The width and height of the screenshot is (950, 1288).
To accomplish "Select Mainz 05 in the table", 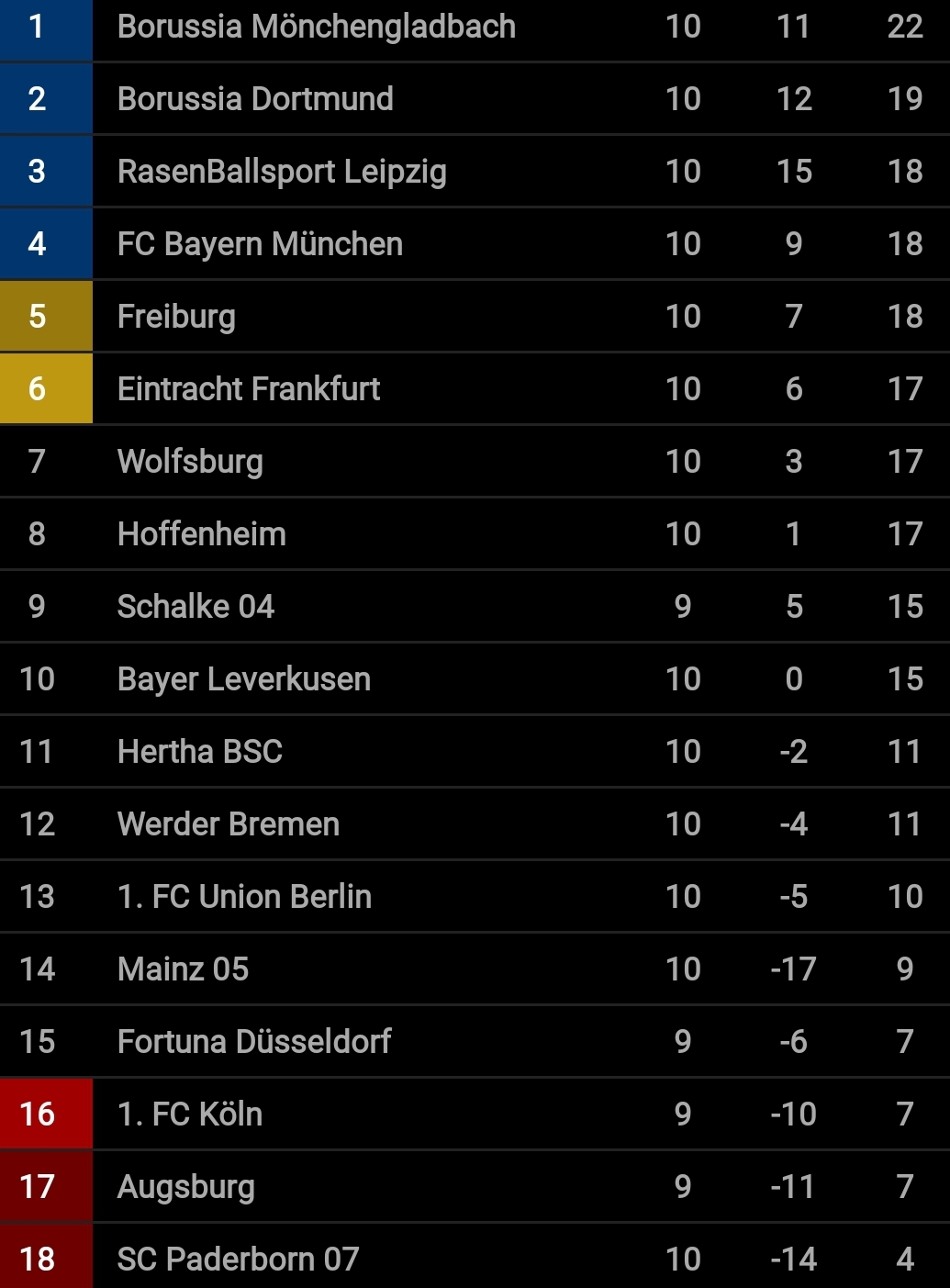I will (x=475, y=969).
